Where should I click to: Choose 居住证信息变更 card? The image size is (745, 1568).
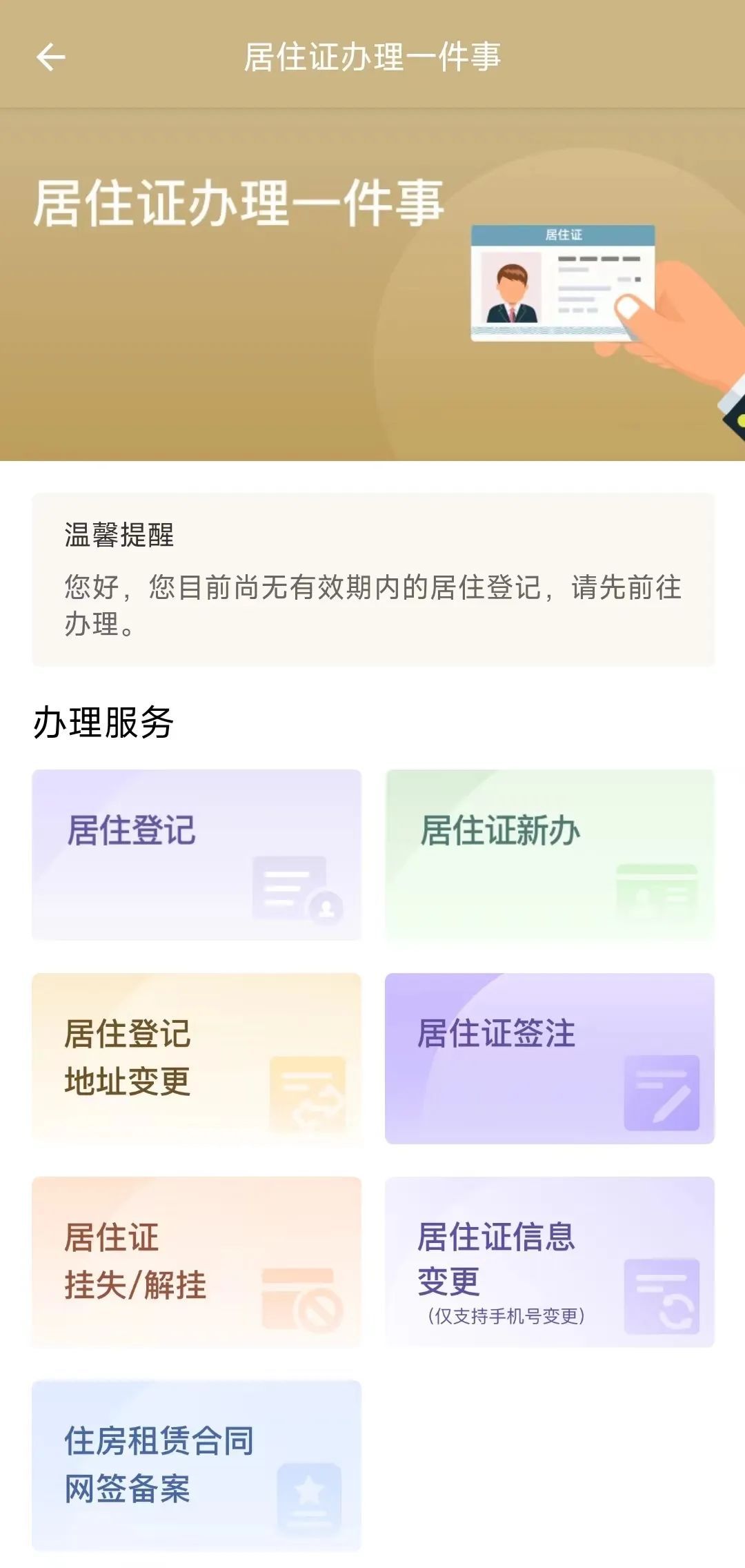pyautogui.click(x=550, y=1262)
